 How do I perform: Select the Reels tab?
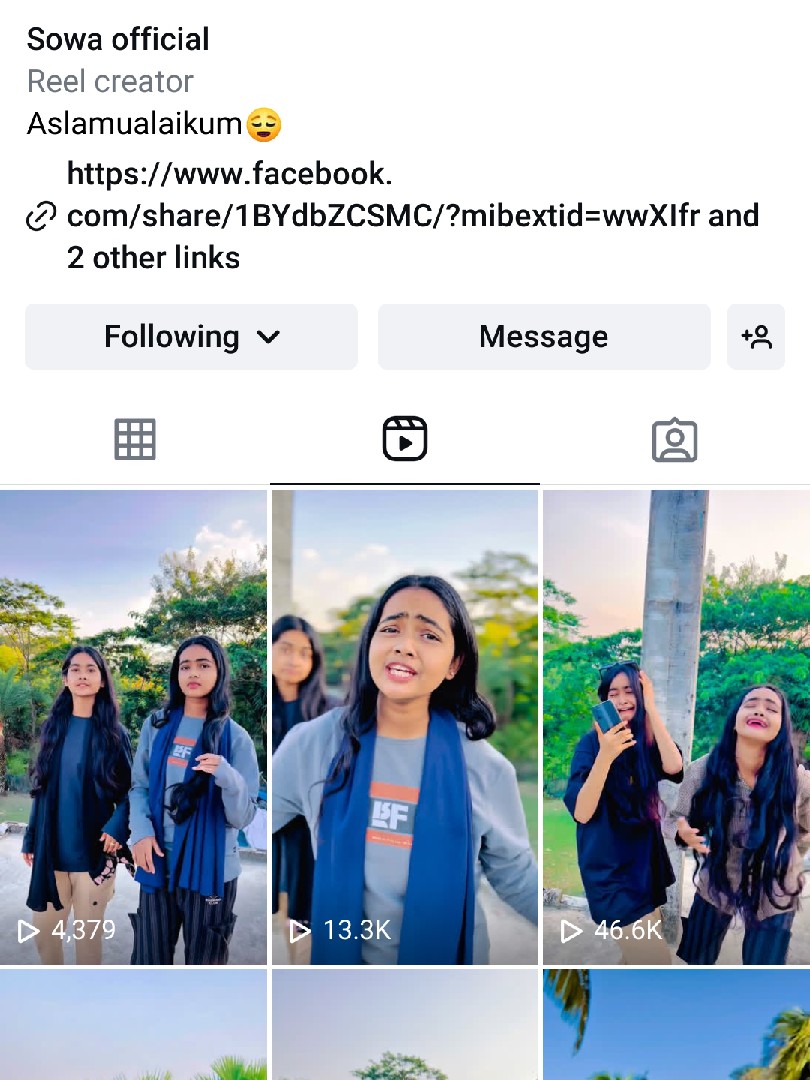[x=405, y=439]
